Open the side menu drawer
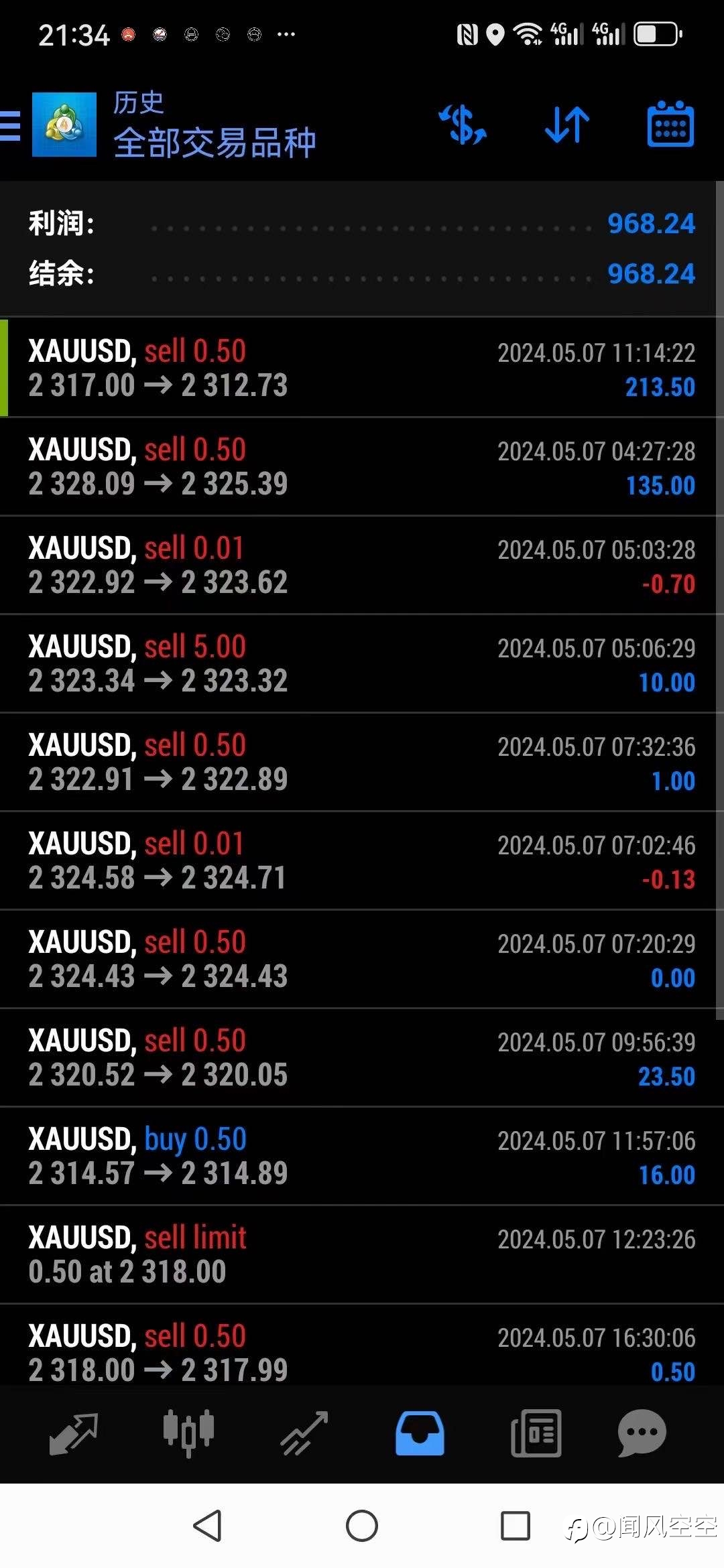Viewport: 724px width, 1568px height. click(x=10, y=125)
